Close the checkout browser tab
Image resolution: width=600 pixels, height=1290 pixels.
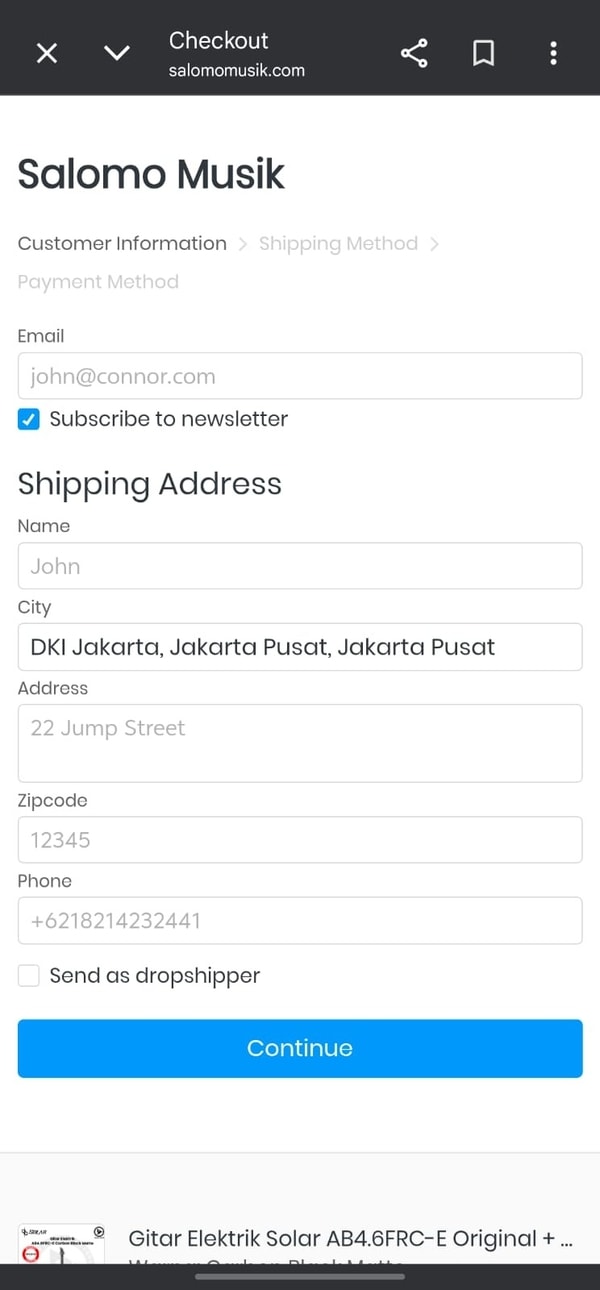[47, 53]
